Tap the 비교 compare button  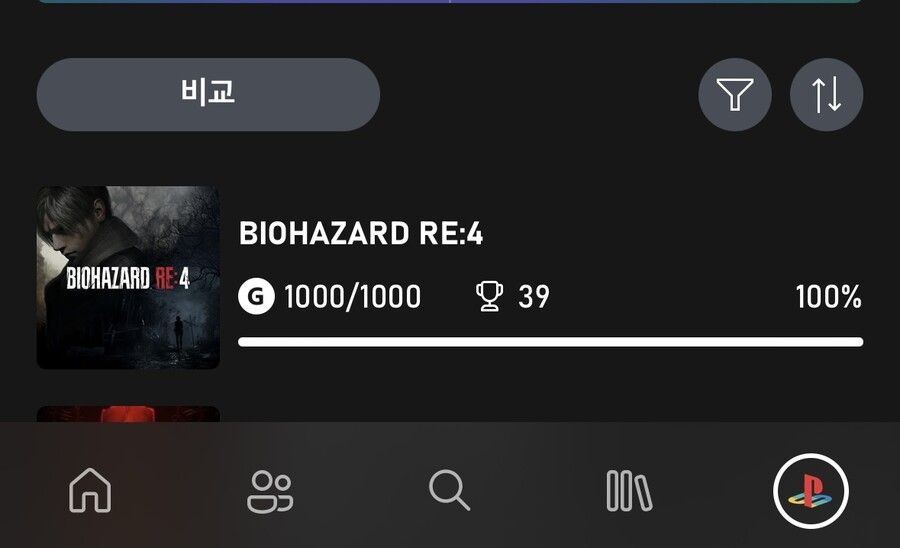(x=208, y=94)
